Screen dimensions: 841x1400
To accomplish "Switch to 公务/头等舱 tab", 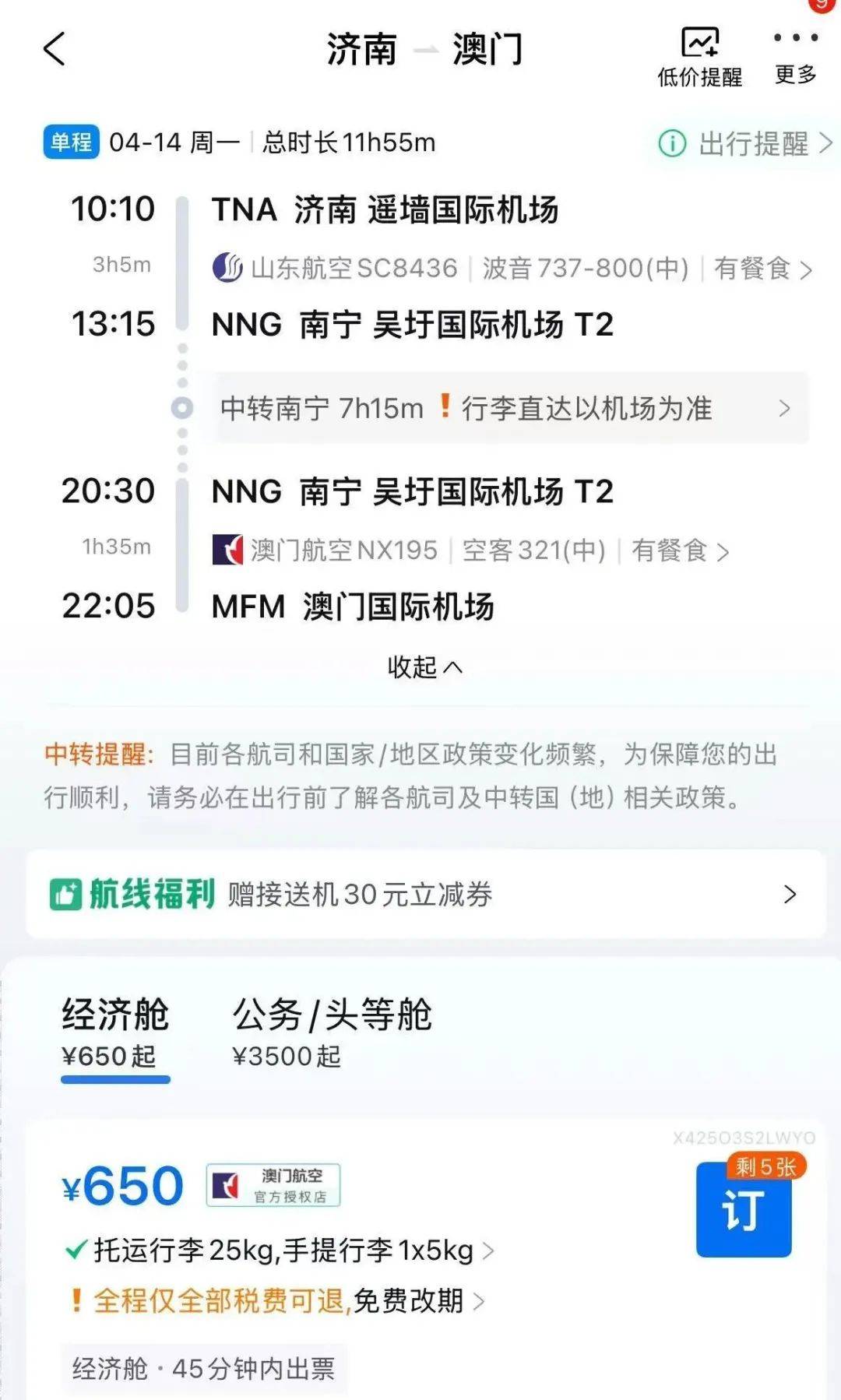I will pyautogui.click(x=332, y=1033).
